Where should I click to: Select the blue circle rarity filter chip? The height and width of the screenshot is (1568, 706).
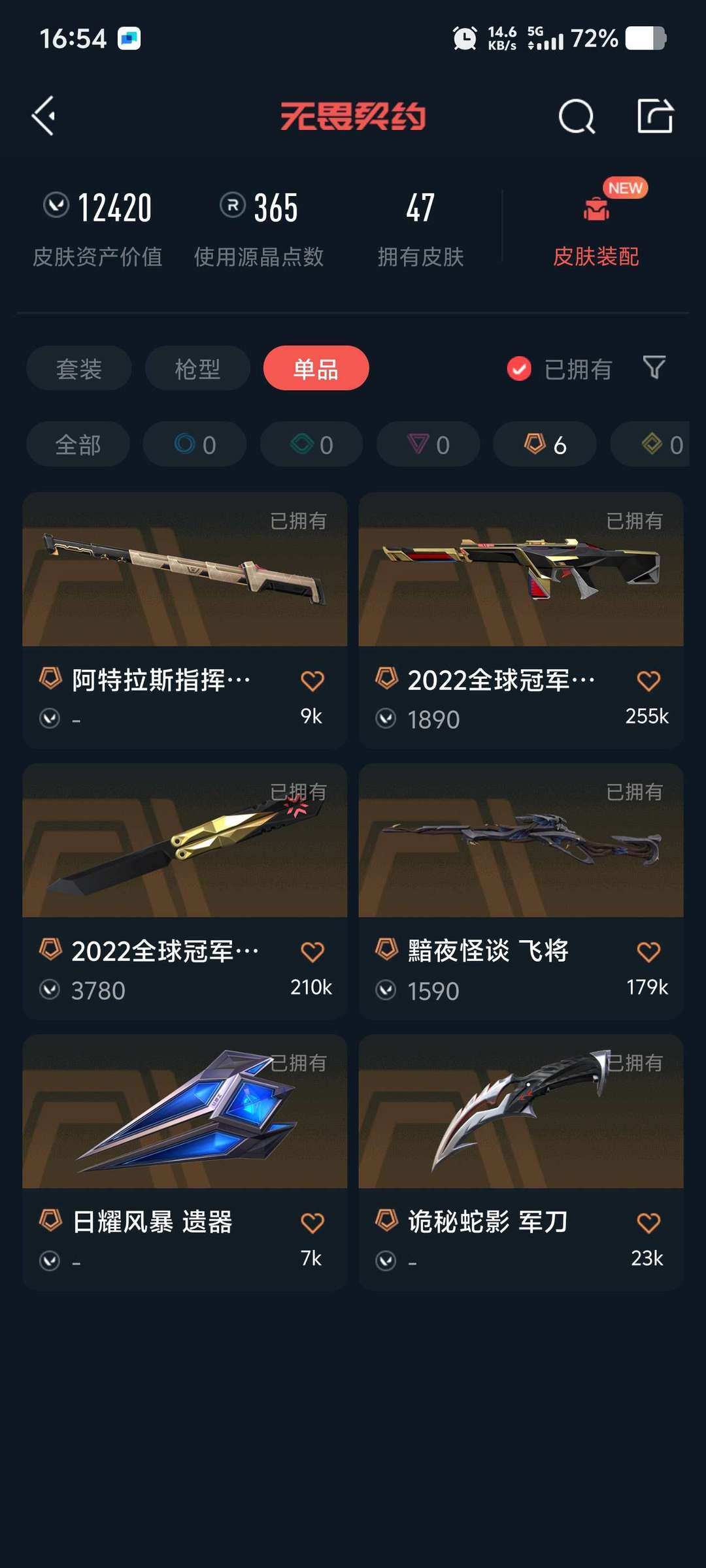point(193,444)
